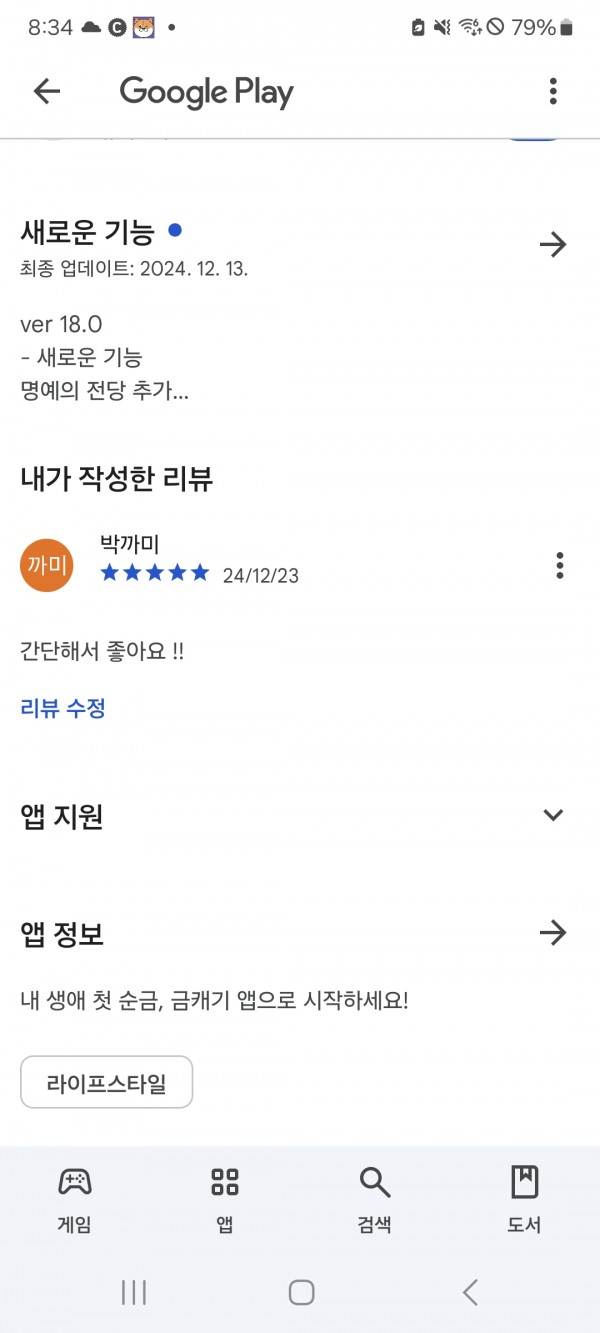The height and width of the screenshot is (1333, 600).
Task: Switch to the 앱 tab
Action: tap(225, 1199)
